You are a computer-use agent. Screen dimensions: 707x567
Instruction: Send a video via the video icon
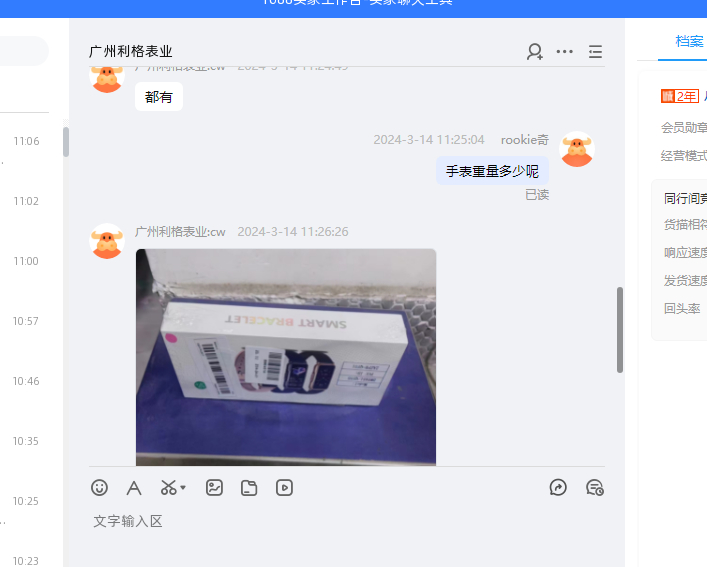tap(284, 488)
